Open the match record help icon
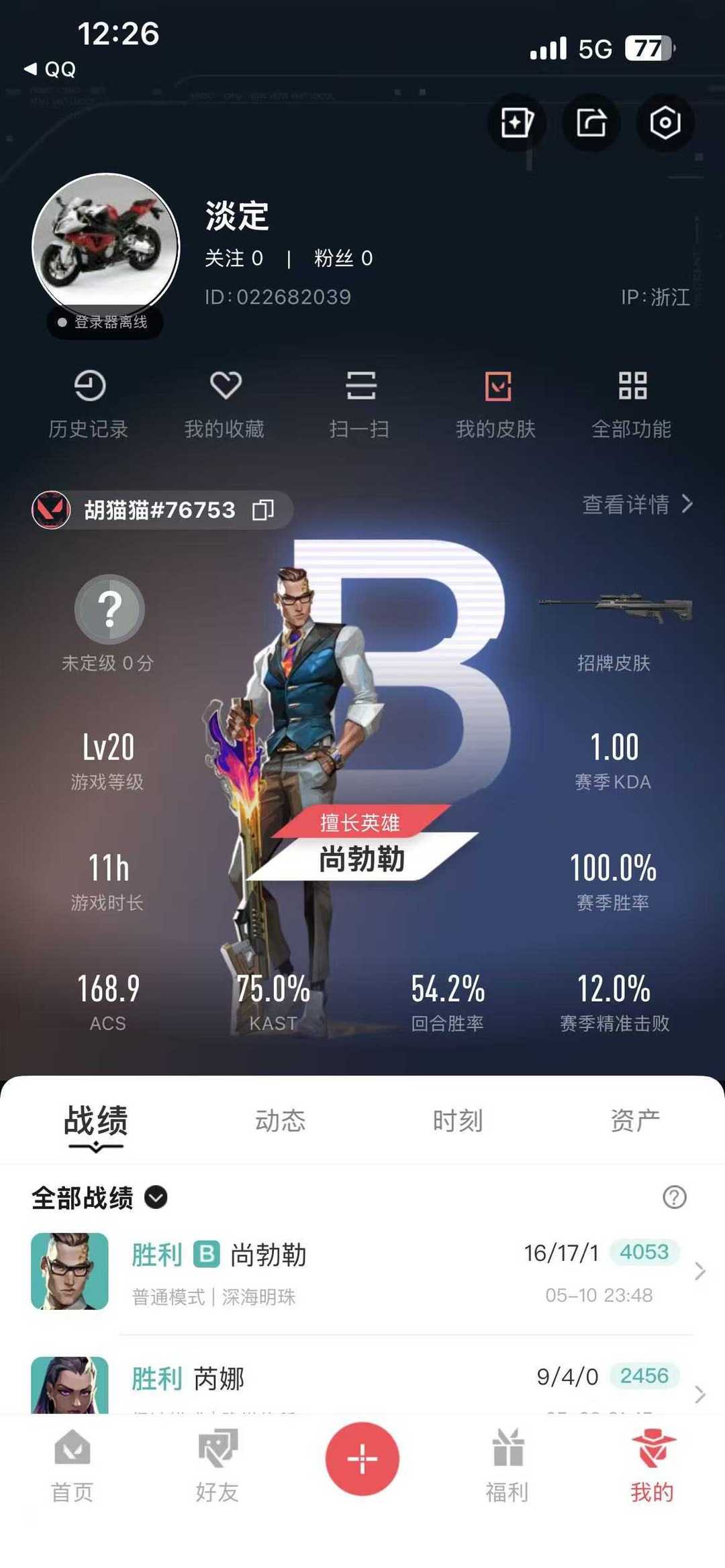The image size is (725, 1568). point(674,1197)
